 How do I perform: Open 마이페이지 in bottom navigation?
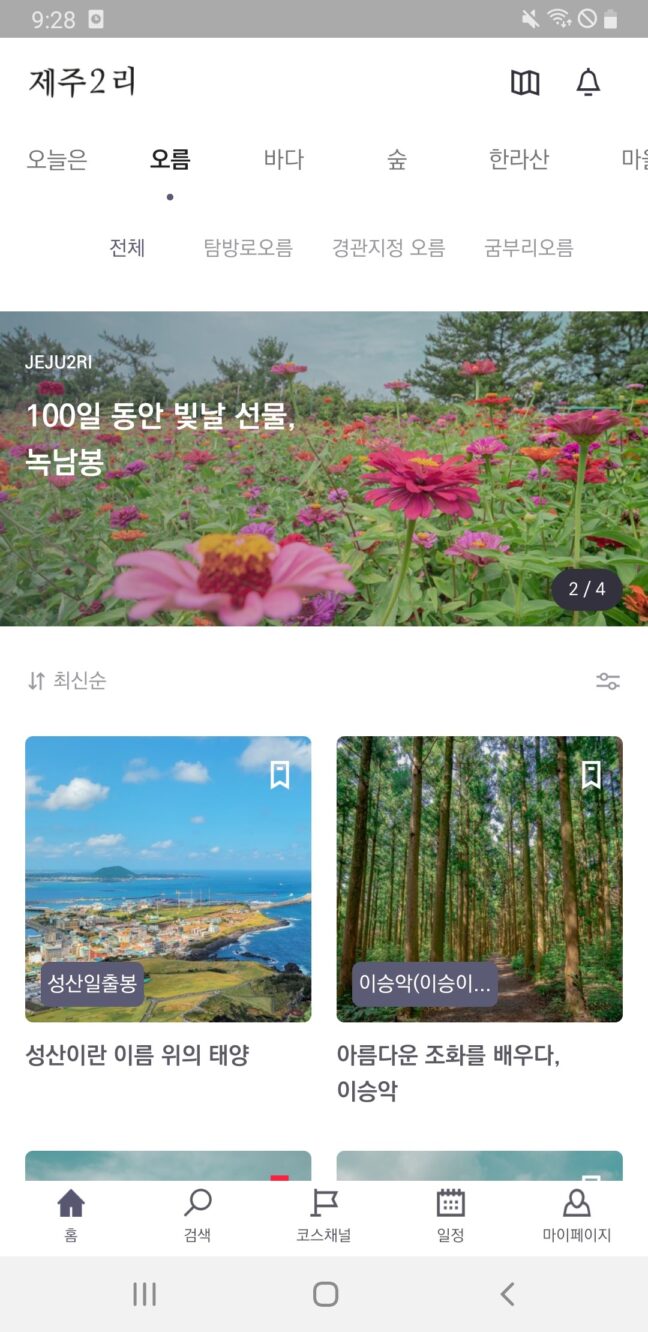pyautogui.click(x=576, y=1214)
